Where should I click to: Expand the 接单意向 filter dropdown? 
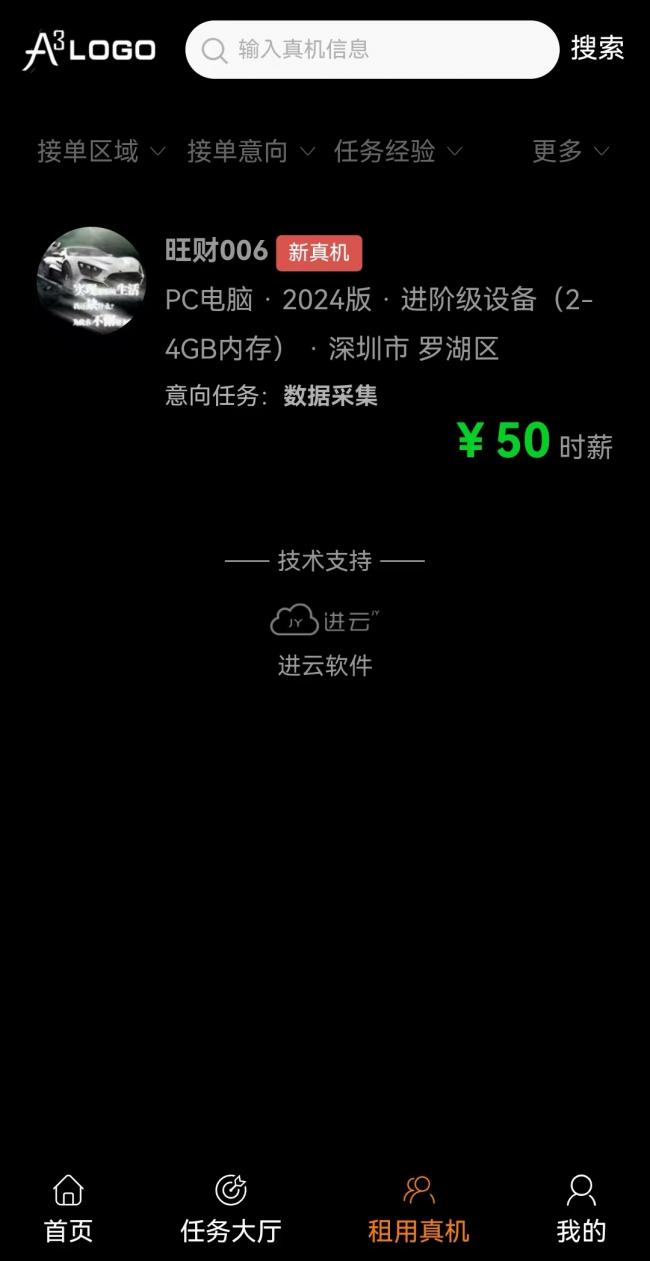tap(250, 151)
